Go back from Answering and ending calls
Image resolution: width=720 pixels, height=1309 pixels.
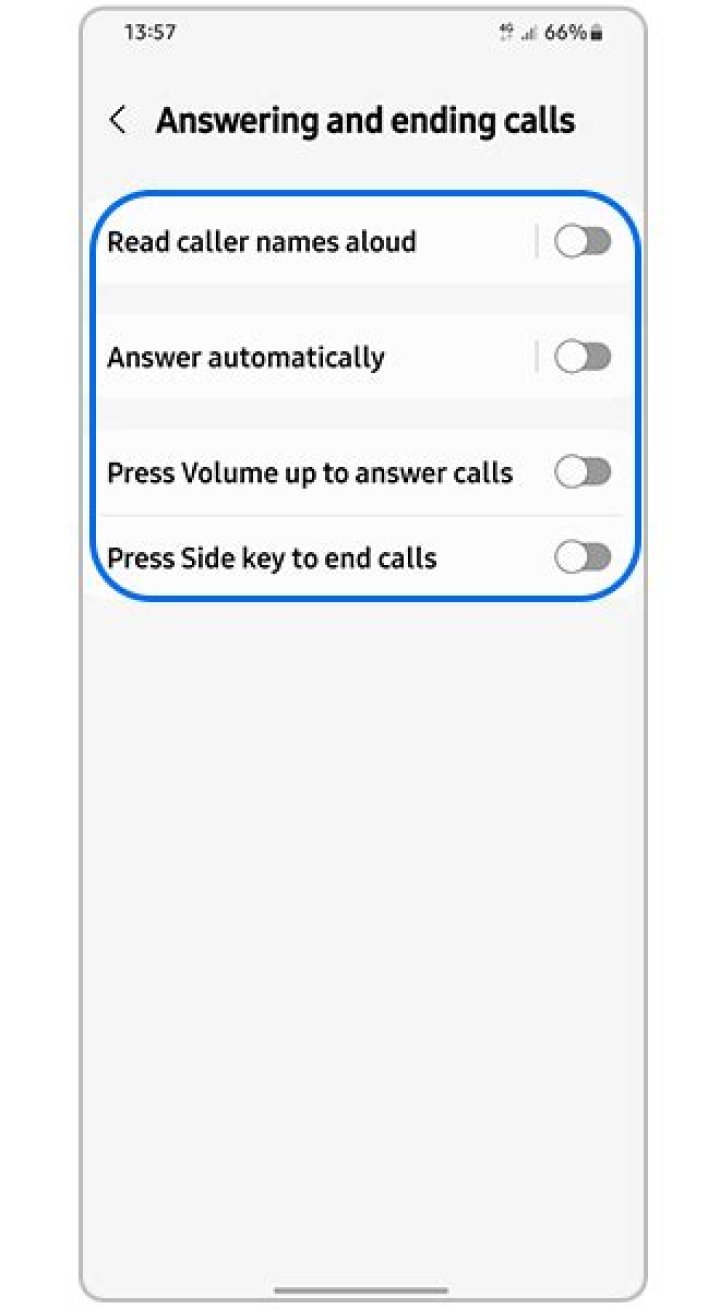(x=118, y=121)
